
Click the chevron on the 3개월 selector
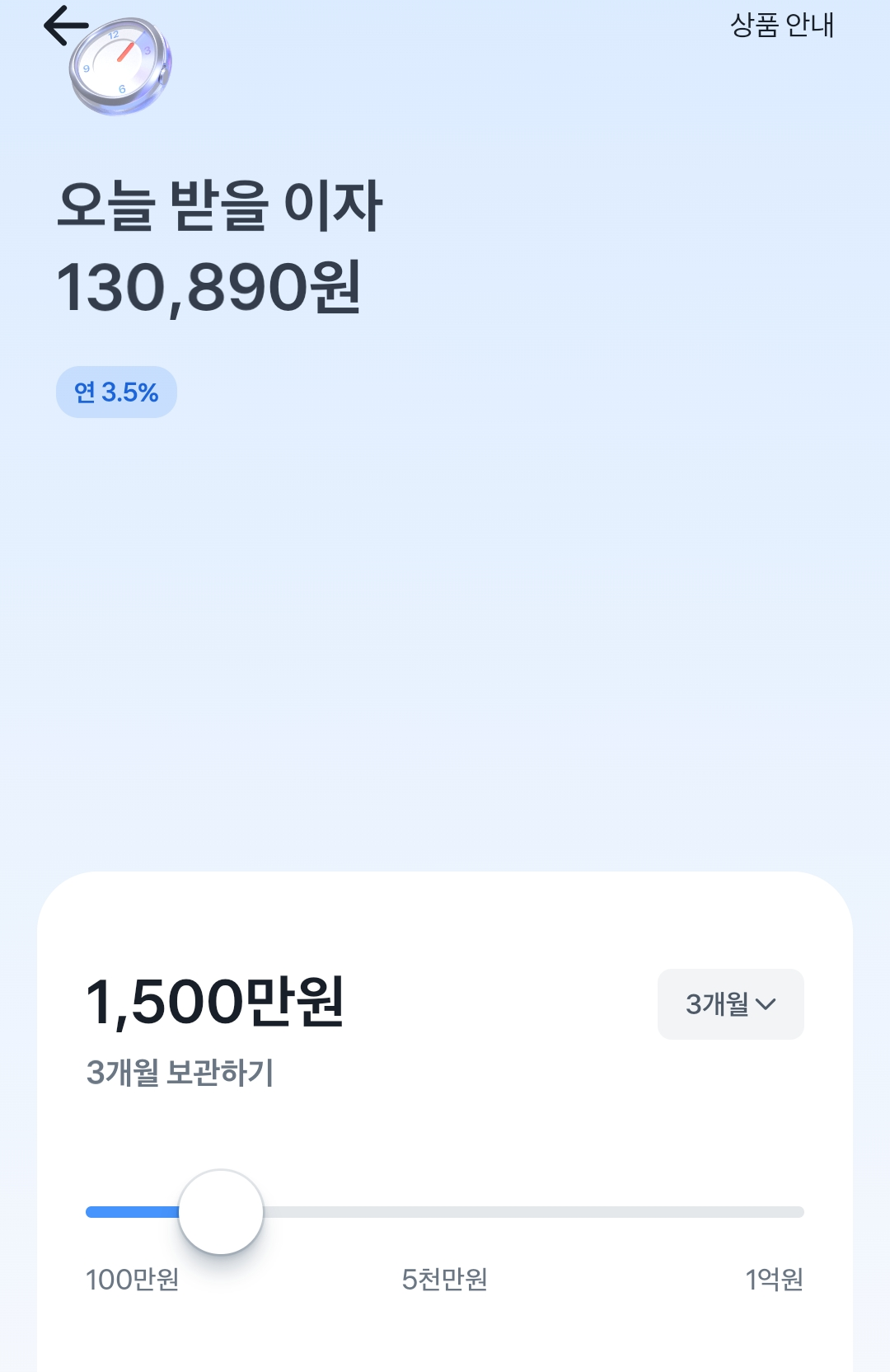(x=768, y=1004)
